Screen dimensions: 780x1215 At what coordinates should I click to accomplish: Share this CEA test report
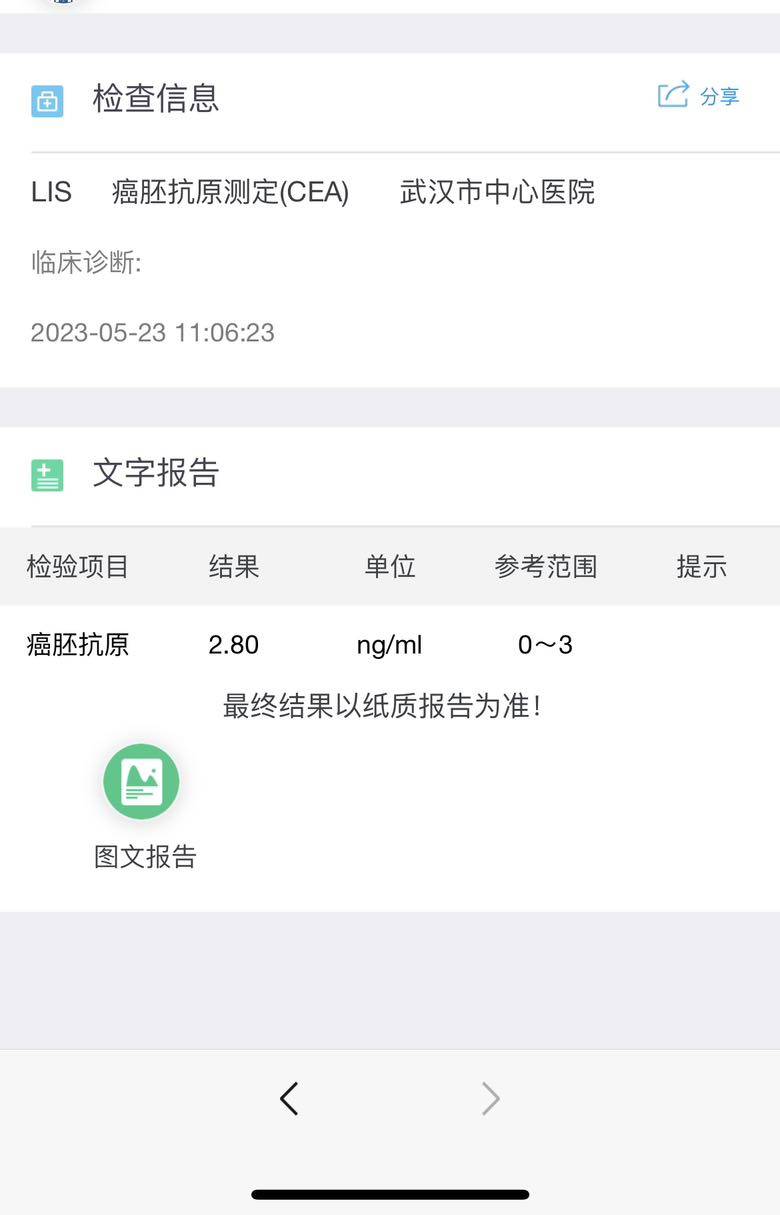tap(698, 96)
